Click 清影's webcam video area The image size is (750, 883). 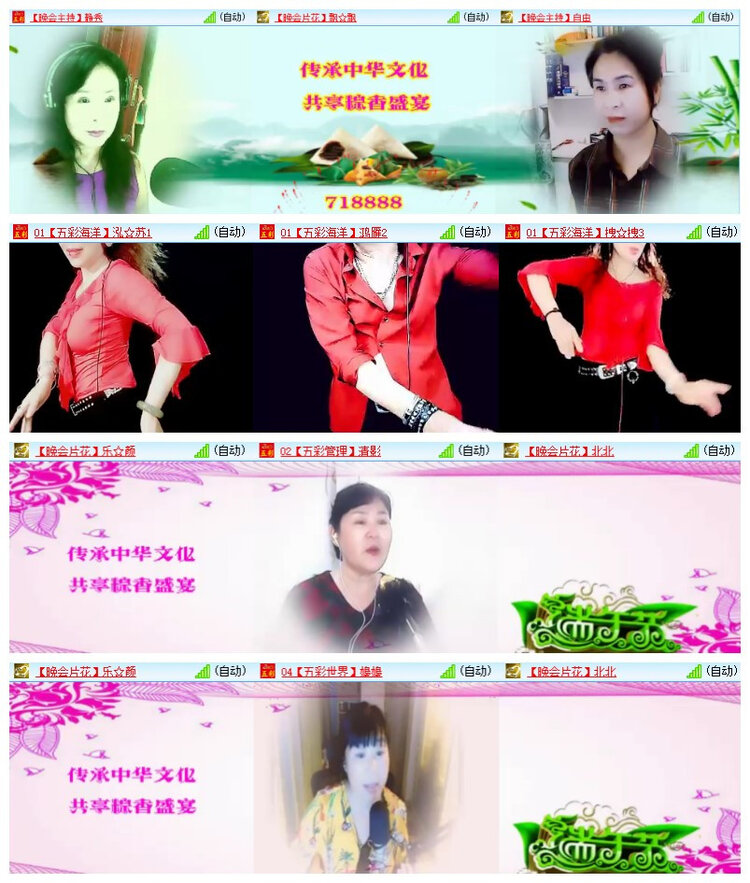(375, 560)
